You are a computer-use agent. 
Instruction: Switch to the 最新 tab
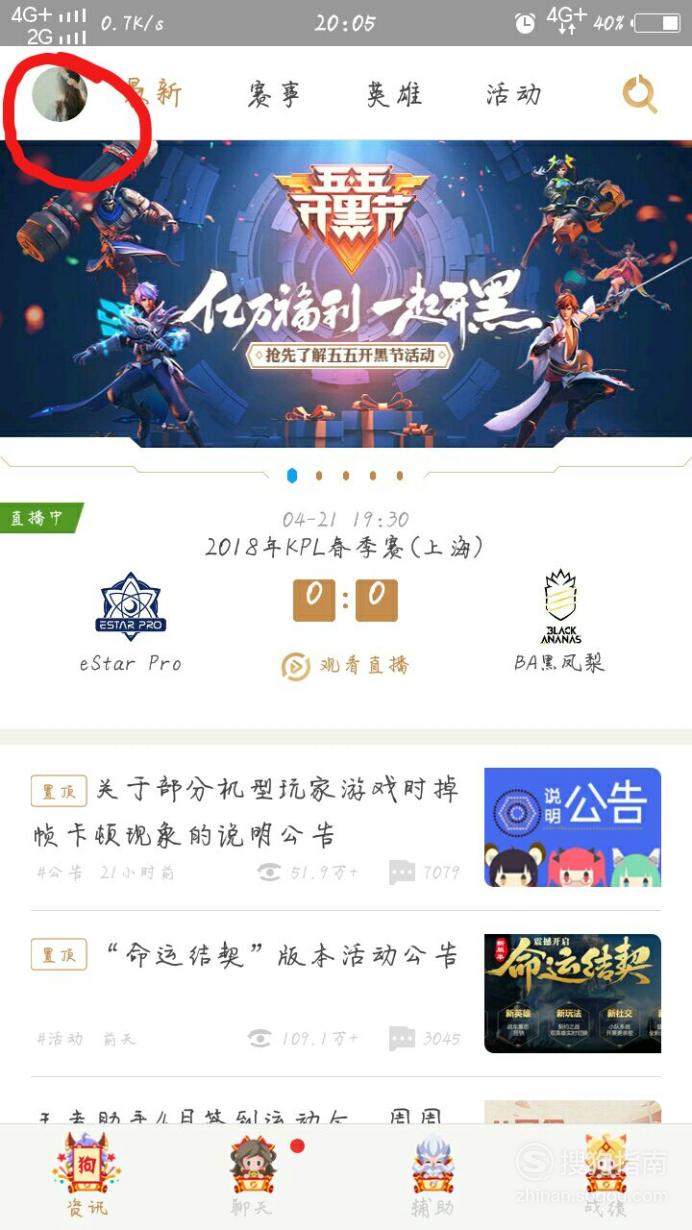(x=153, y=94)
